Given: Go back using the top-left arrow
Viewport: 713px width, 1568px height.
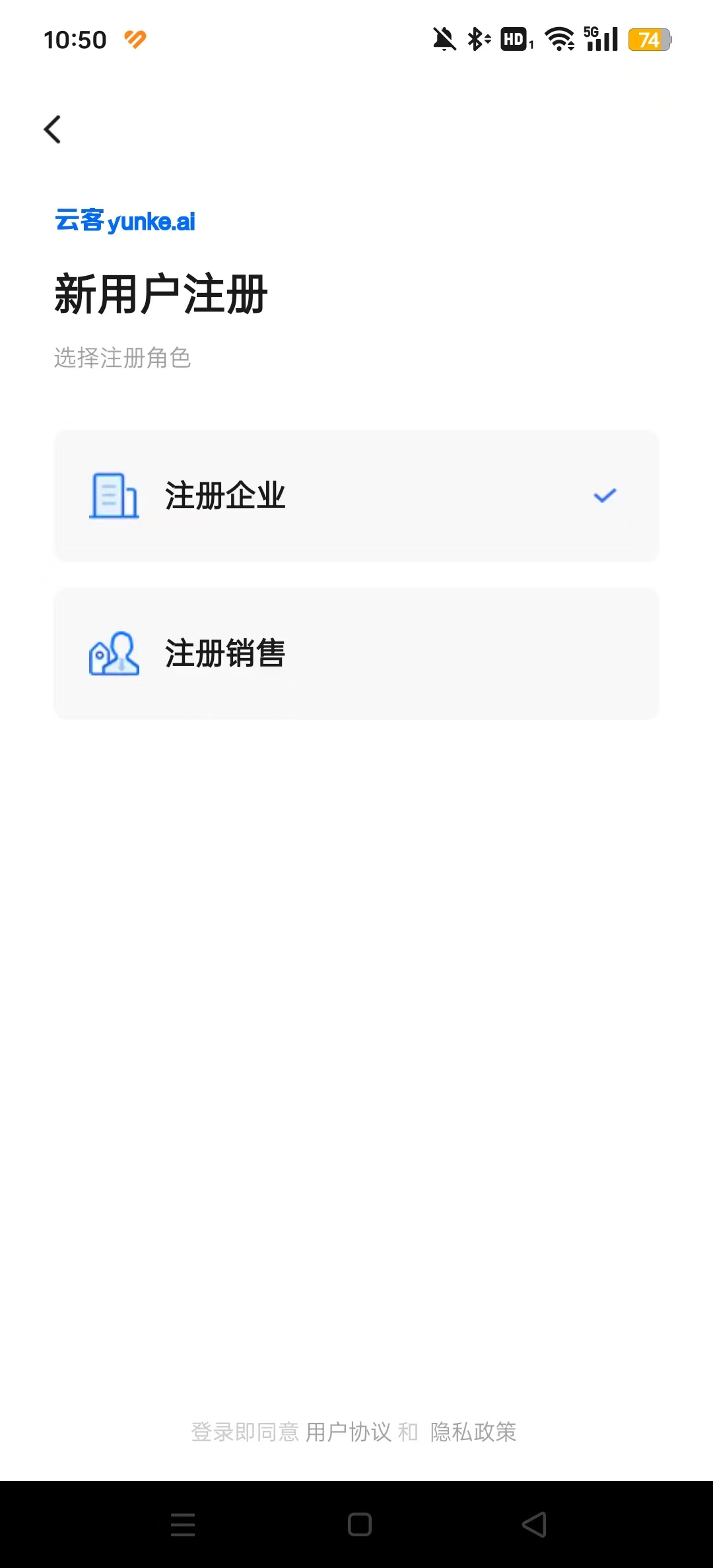Looking at the screenshot, I should [53, 129].
